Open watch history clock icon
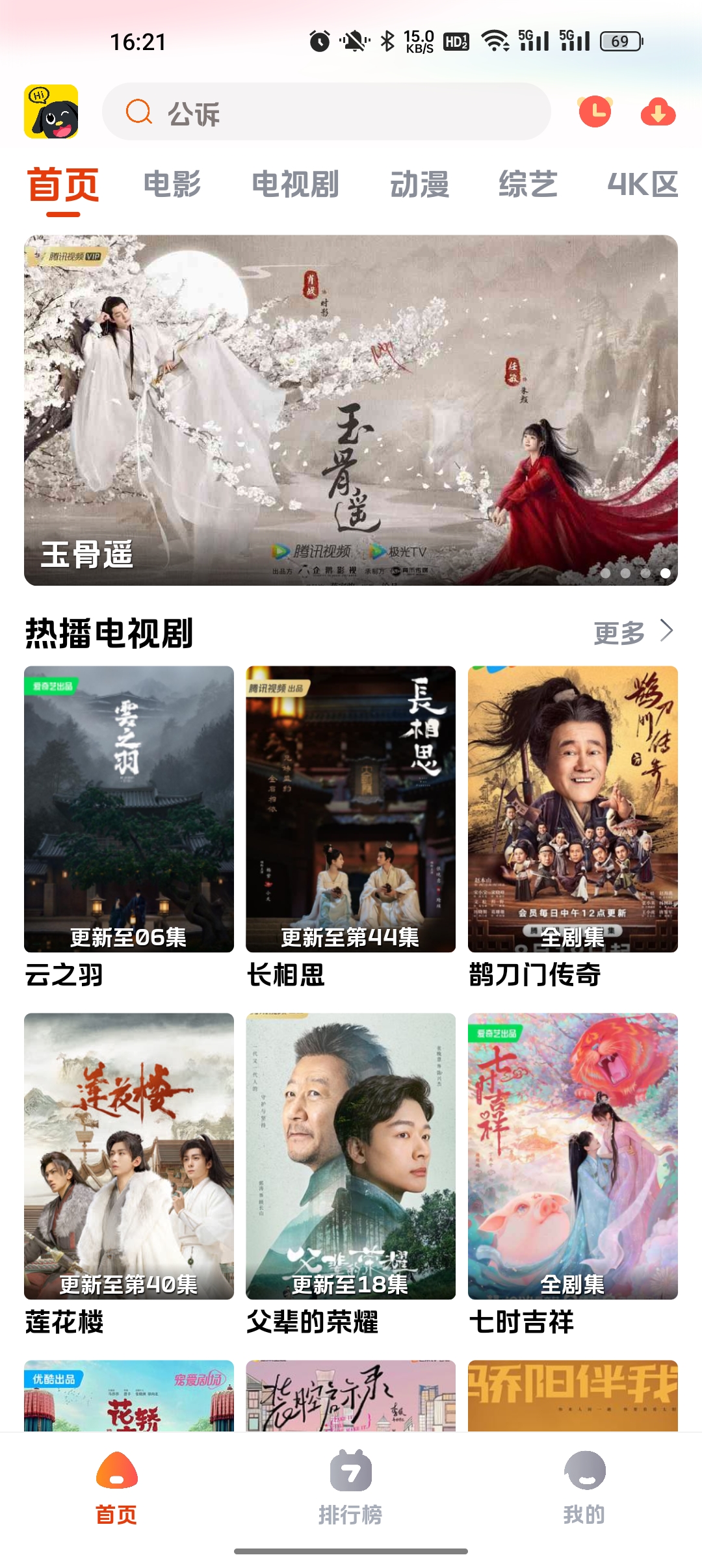702x1568 pixels. pos(595,112)
